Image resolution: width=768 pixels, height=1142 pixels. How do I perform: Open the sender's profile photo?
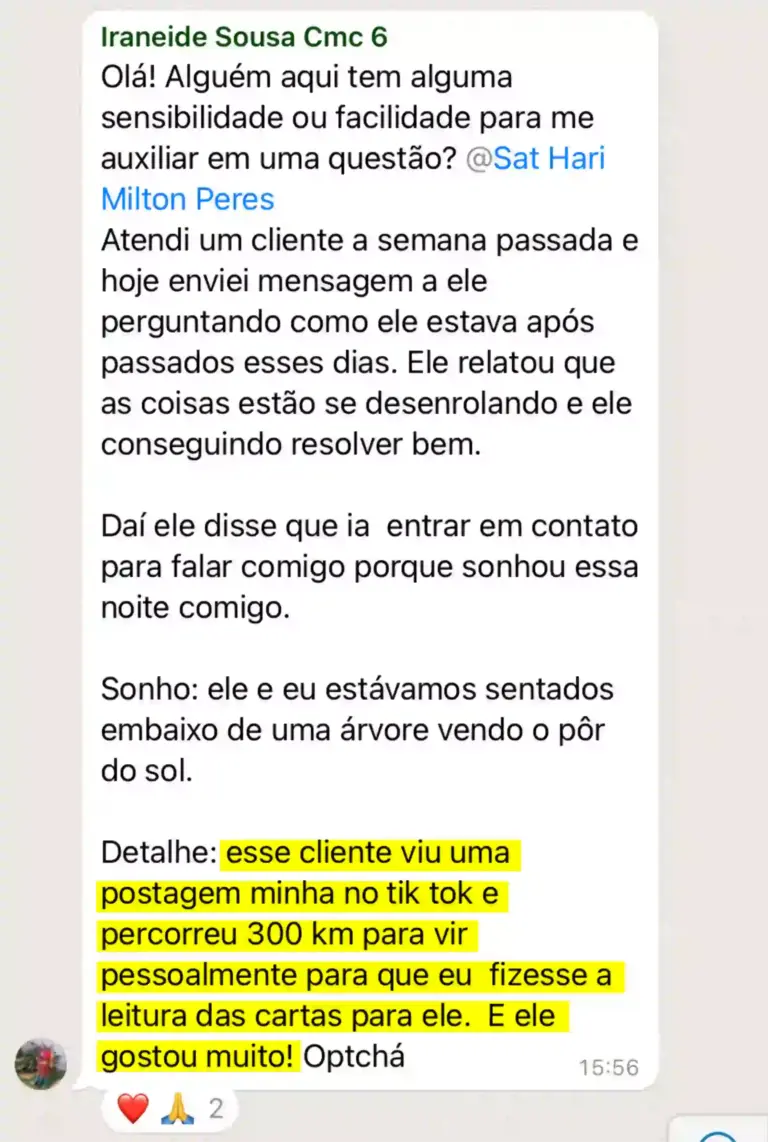click(41, 1062)
